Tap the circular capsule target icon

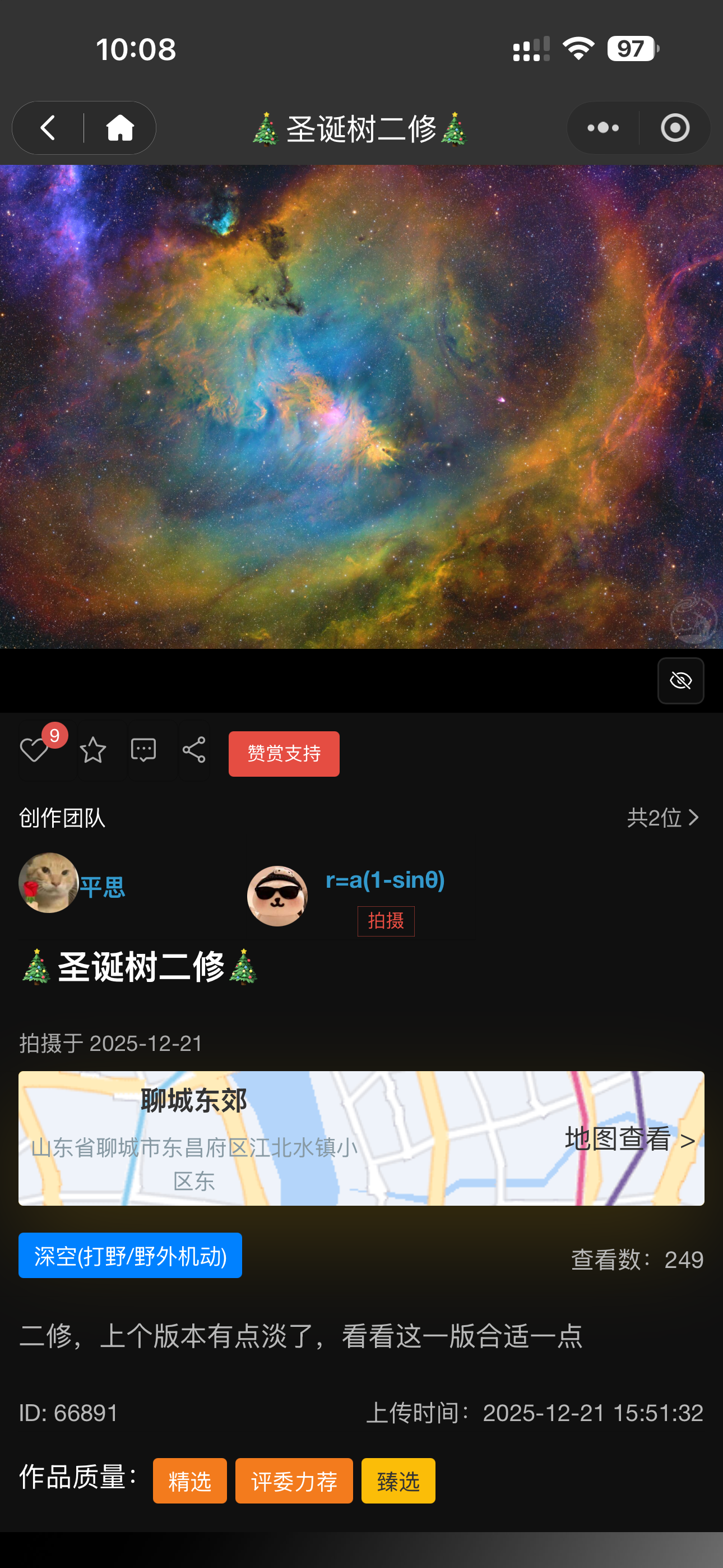tap(674, 128)
